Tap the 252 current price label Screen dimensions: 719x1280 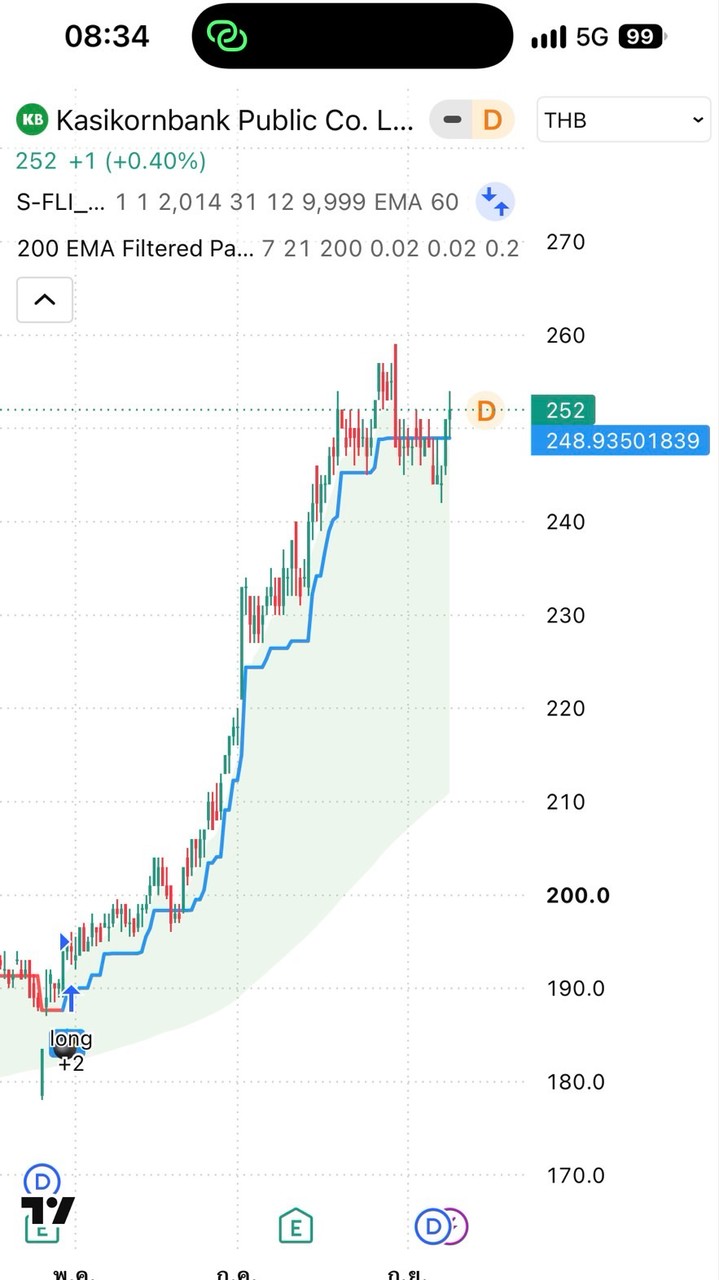point(565,410)
